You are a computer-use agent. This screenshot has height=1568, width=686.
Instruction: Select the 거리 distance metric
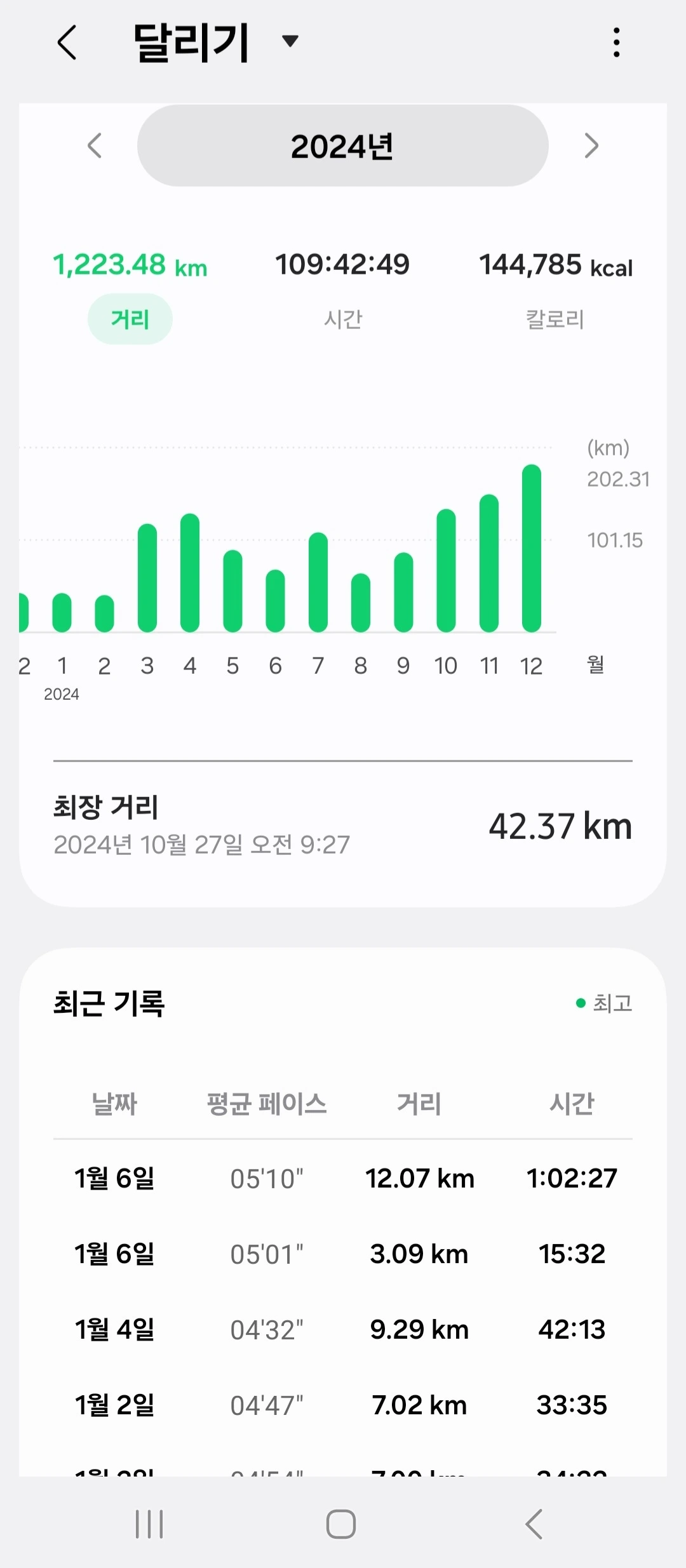tap(130, 319)
